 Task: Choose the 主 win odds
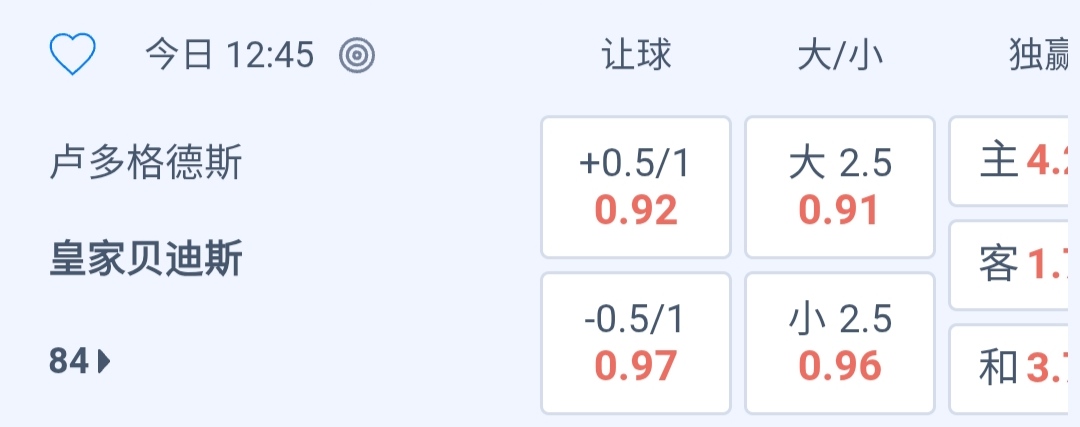tap(1015, 161)
